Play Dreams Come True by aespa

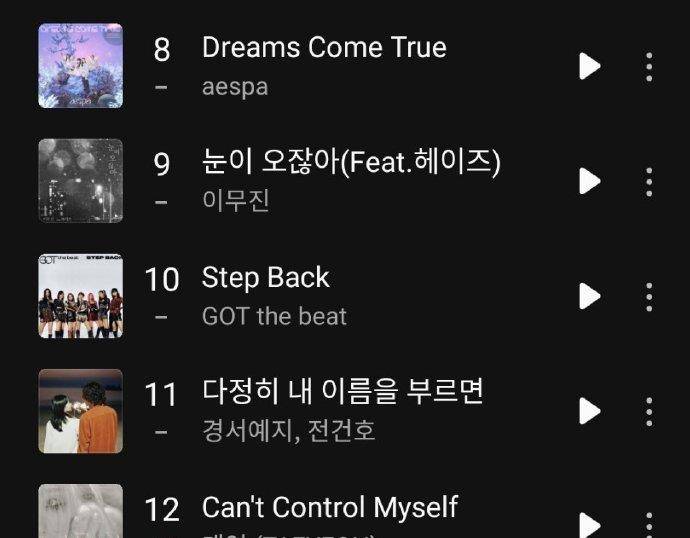pyautogui.click(x=589, y=66)
